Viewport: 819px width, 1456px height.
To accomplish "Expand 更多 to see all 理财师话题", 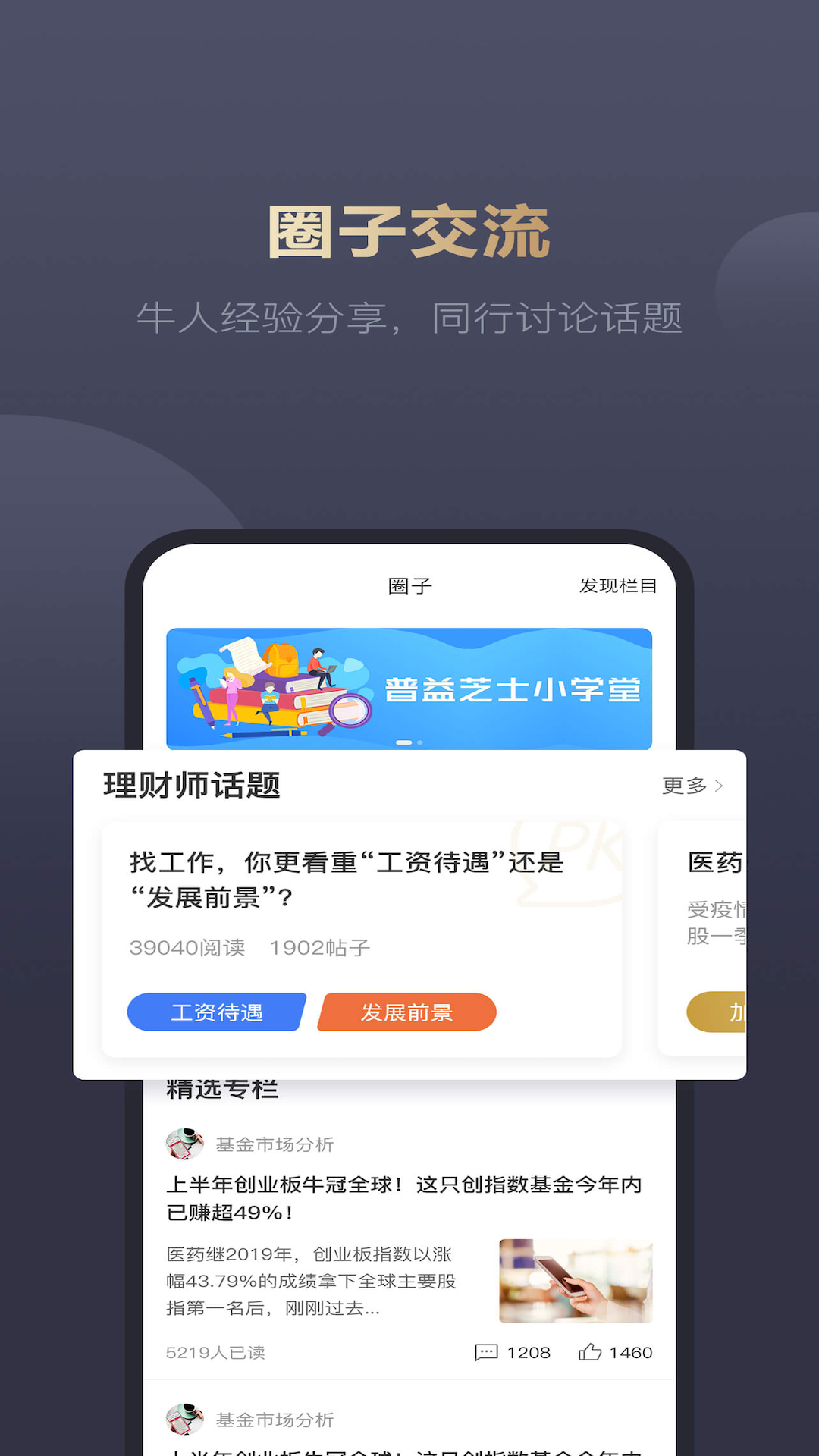I will [685, 787].
